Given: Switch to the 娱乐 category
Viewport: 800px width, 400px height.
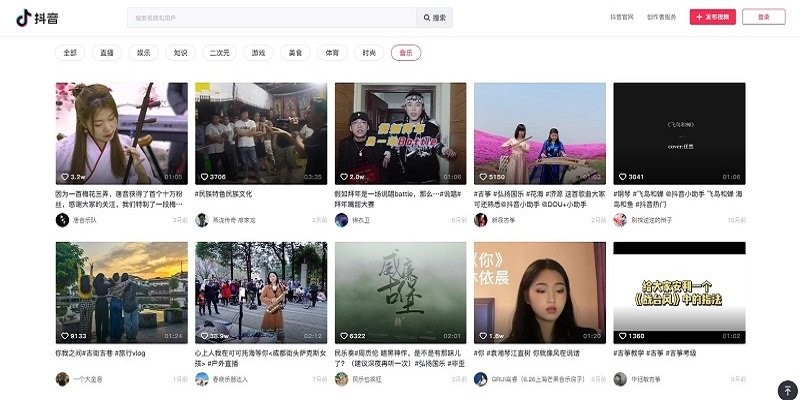Looking at the screenshot, I should [x=144, y=52].
